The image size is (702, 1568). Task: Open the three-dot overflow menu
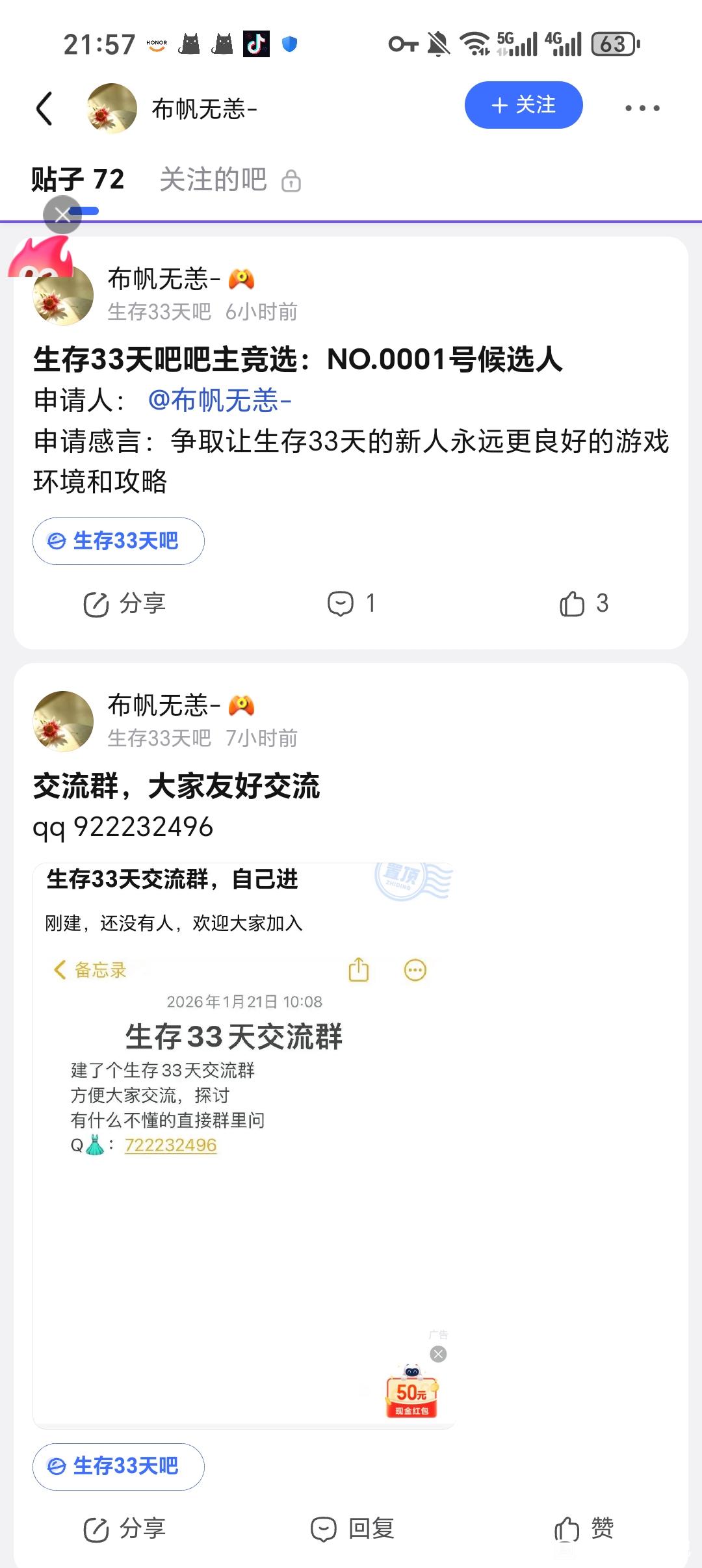(642, 108)
